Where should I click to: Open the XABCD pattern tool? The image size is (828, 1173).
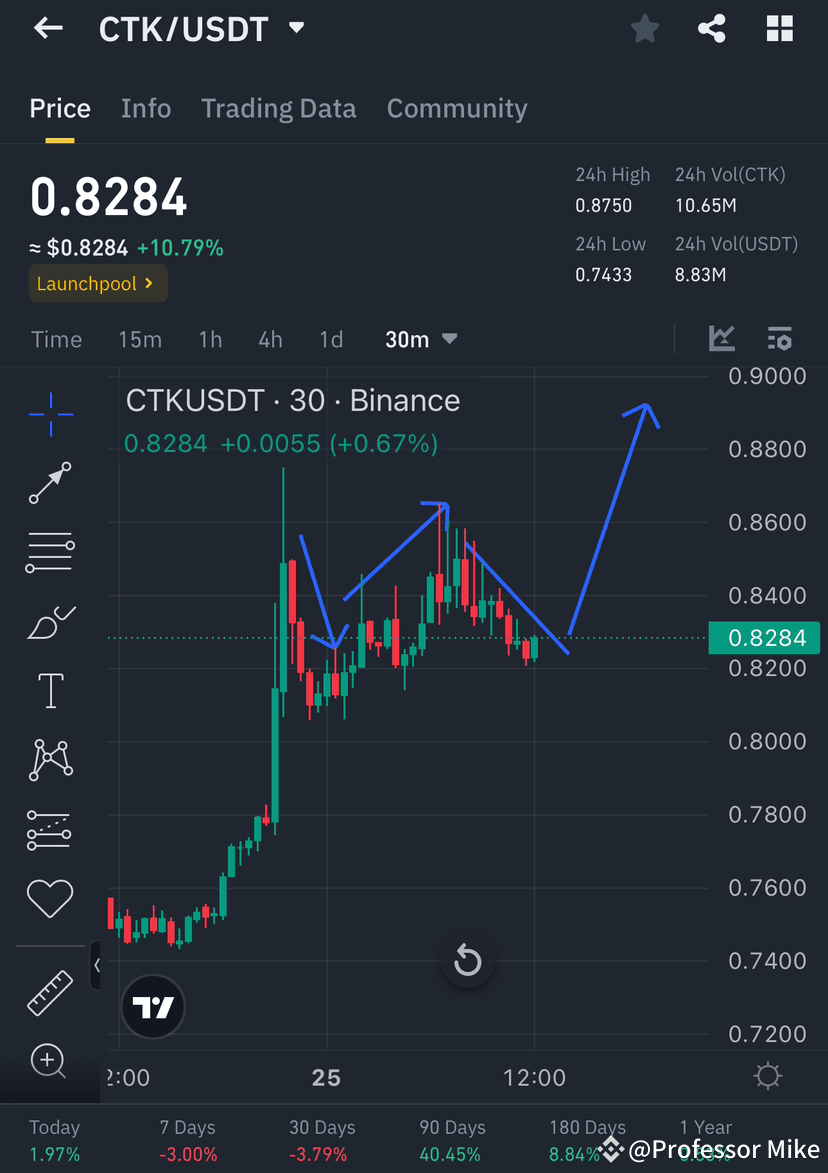[x=50, y=759]
